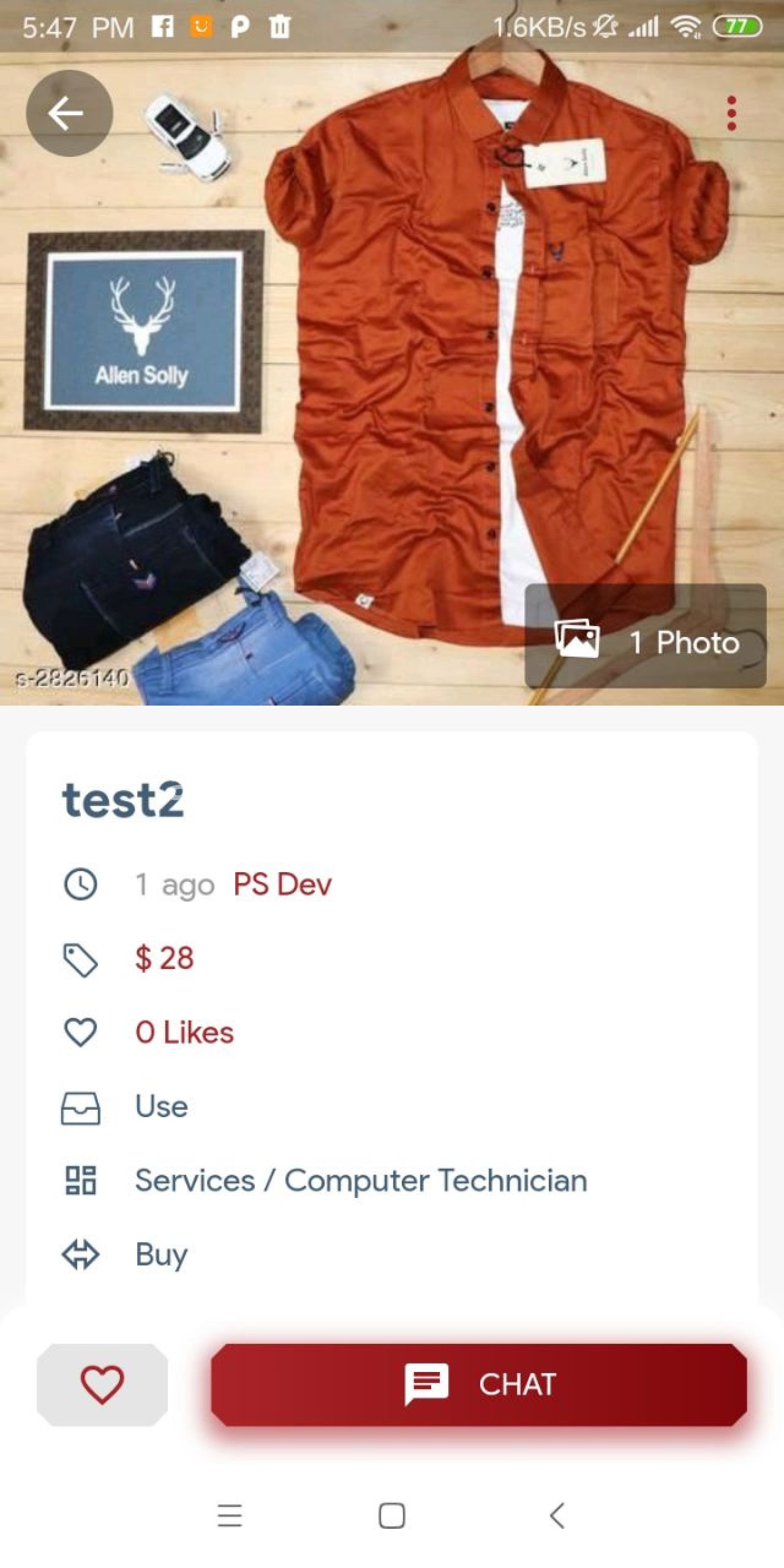Screen dimensions: 784x1568
Task: Go to the system home screen
Action: tap(392, 1515)
